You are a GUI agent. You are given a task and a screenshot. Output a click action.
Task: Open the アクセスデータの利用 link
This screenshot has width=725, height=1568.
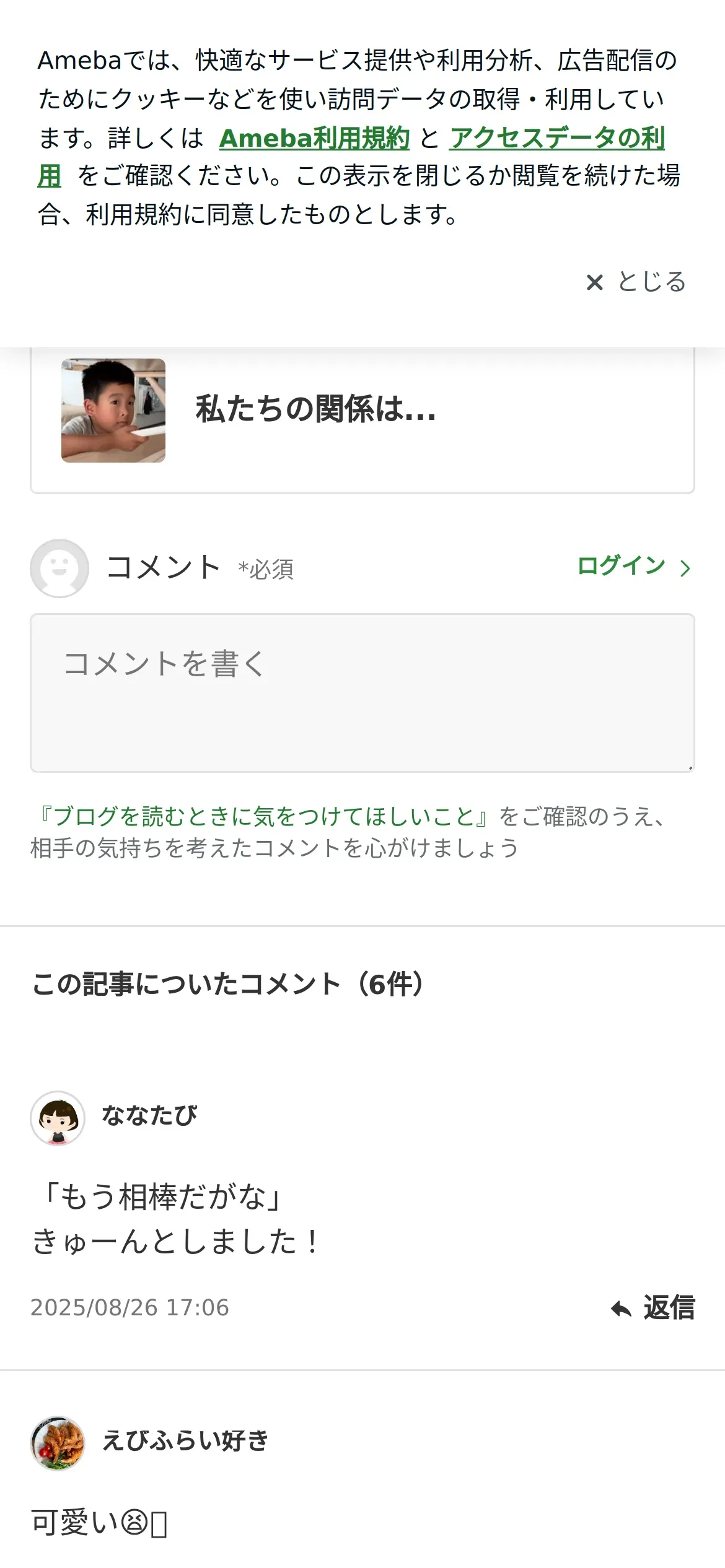556,138
